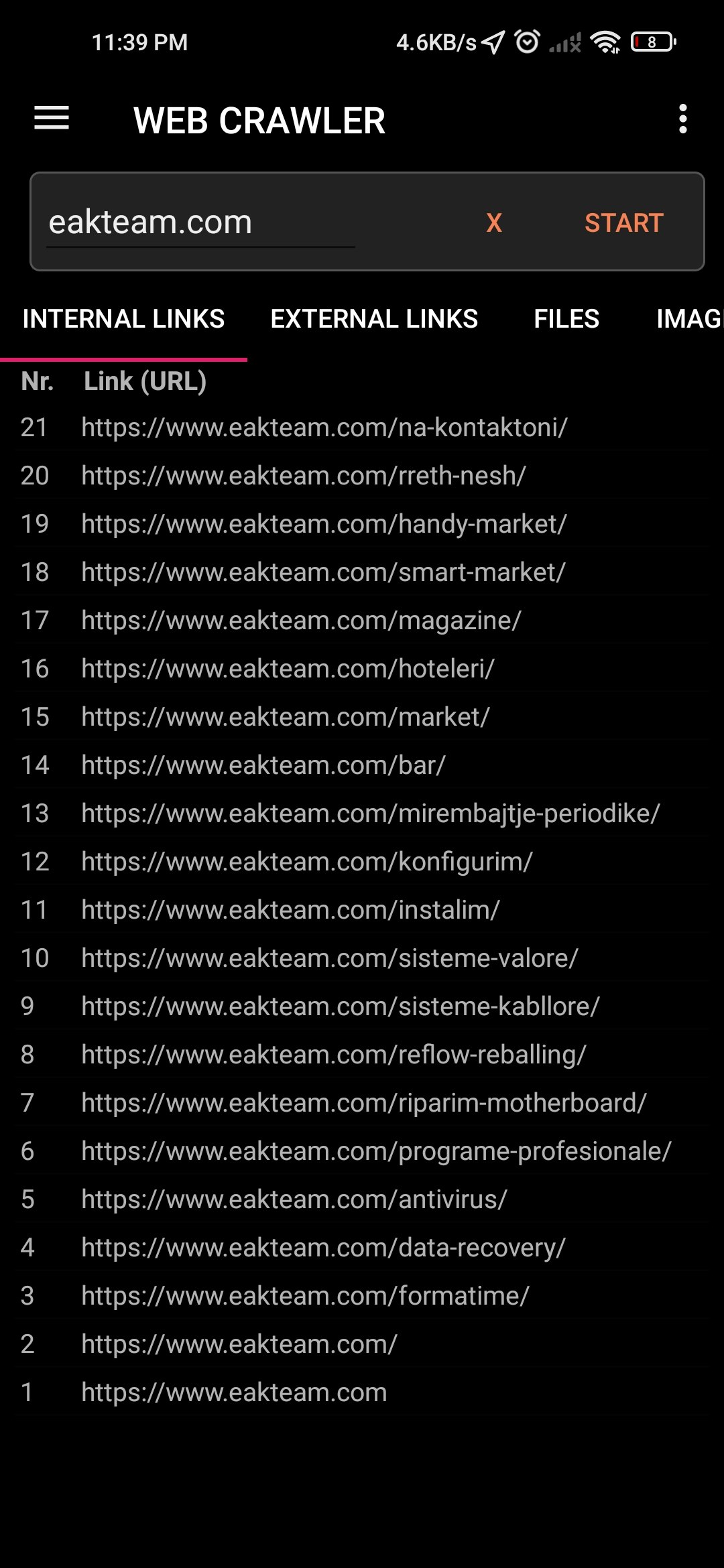This screenshot has height=1568, width=724.
Task: Tap the cellular signal status icon
Action: point(564,42)
